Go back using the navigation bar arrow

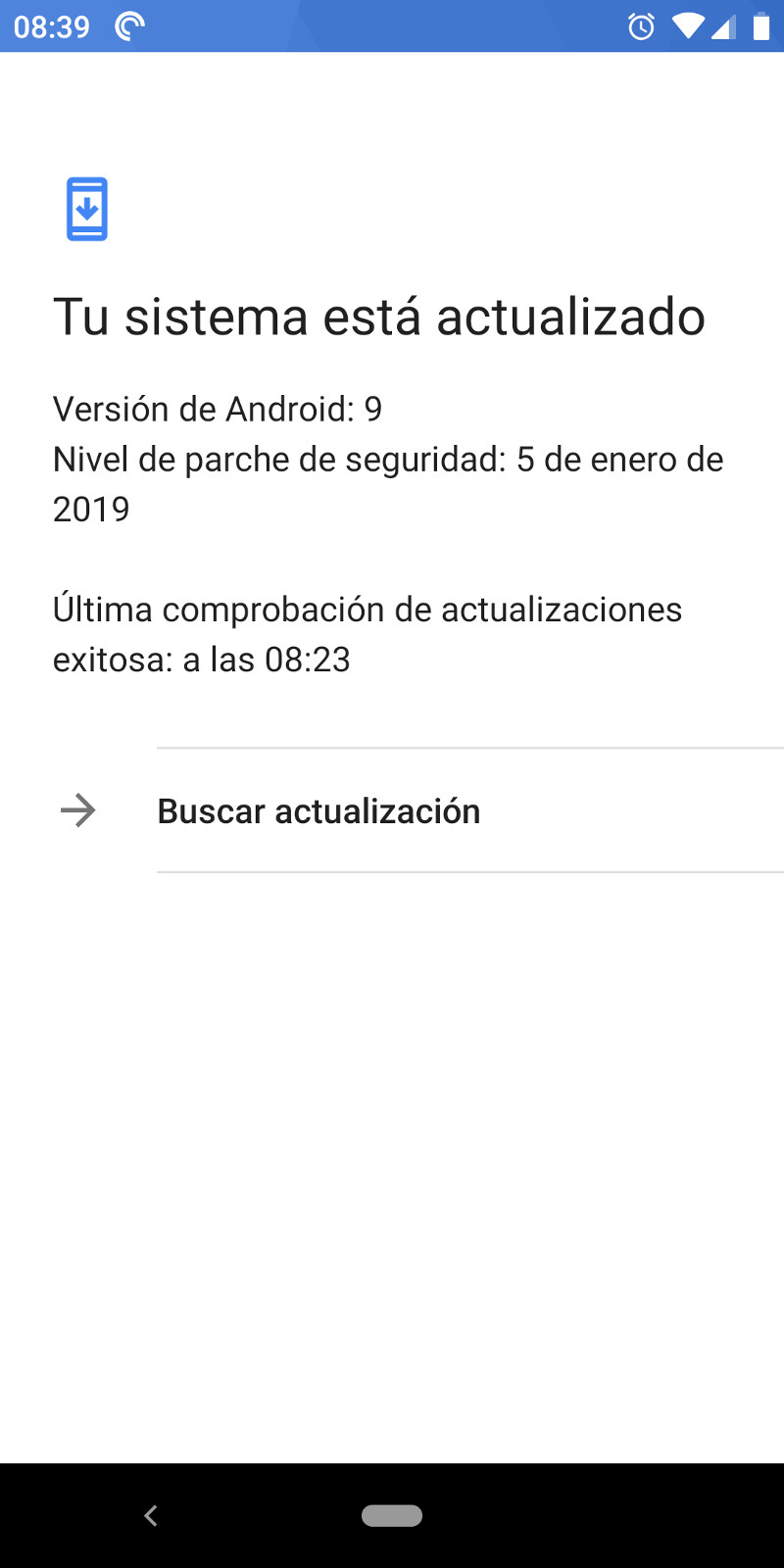151,1516
